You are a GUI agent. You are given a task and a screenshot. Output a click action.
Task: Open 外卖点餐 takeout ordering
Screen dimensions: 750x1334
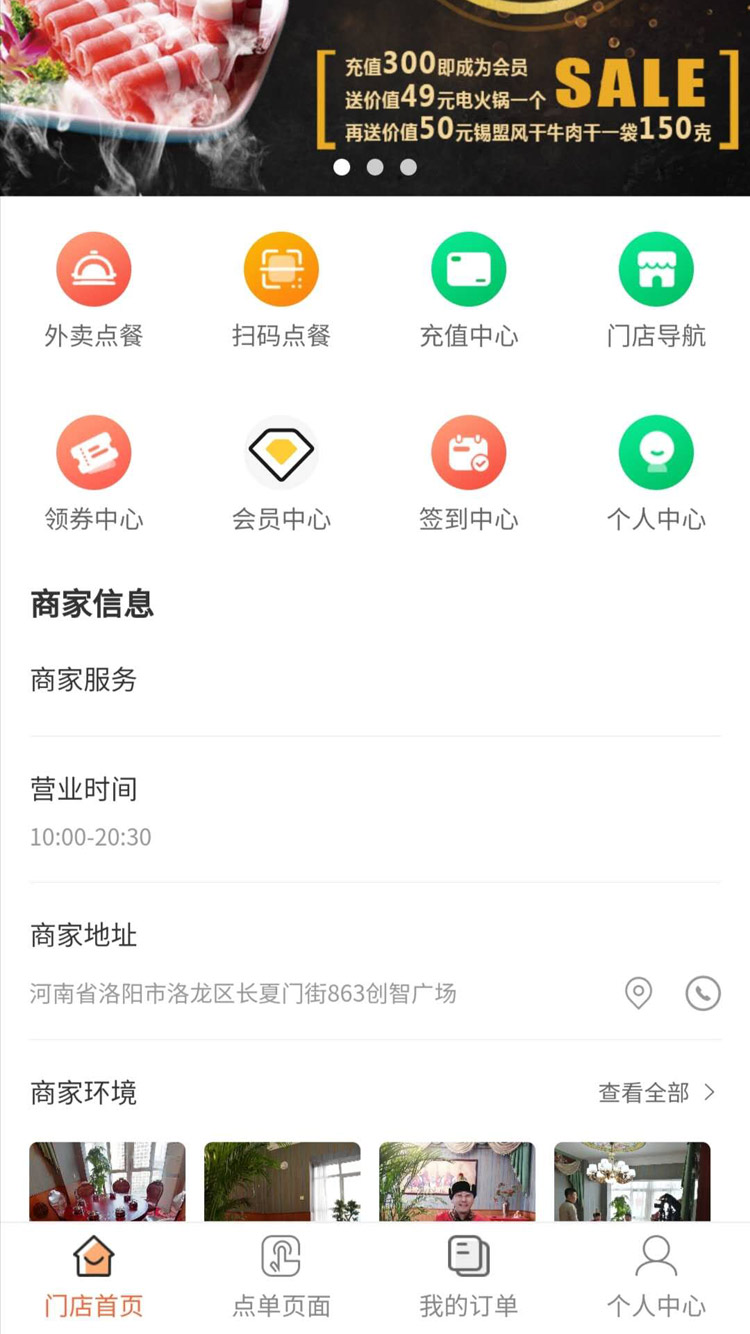(94, 290)
